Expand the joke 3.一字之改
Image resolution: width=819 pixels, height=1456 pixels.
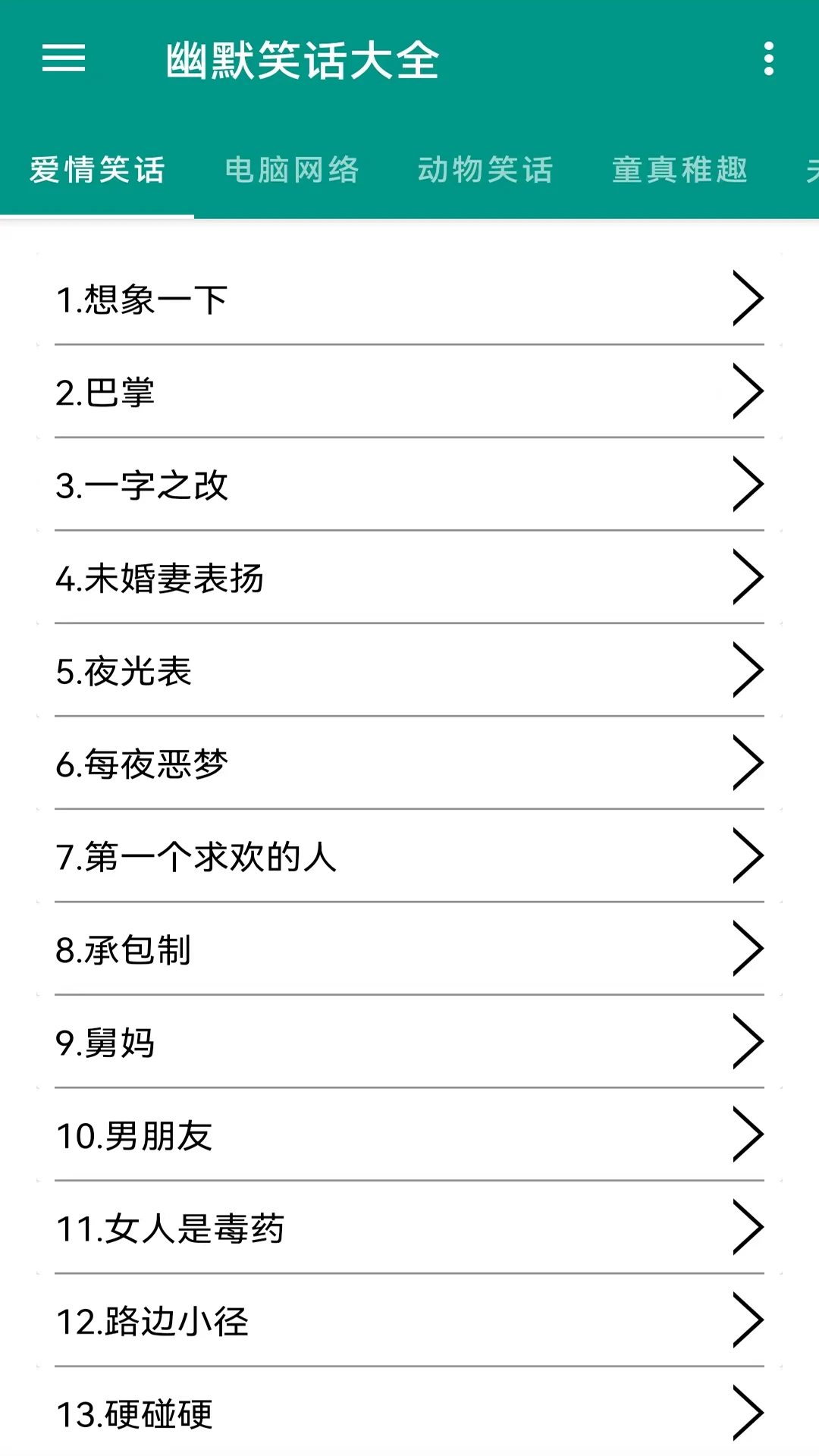[409, 485]
